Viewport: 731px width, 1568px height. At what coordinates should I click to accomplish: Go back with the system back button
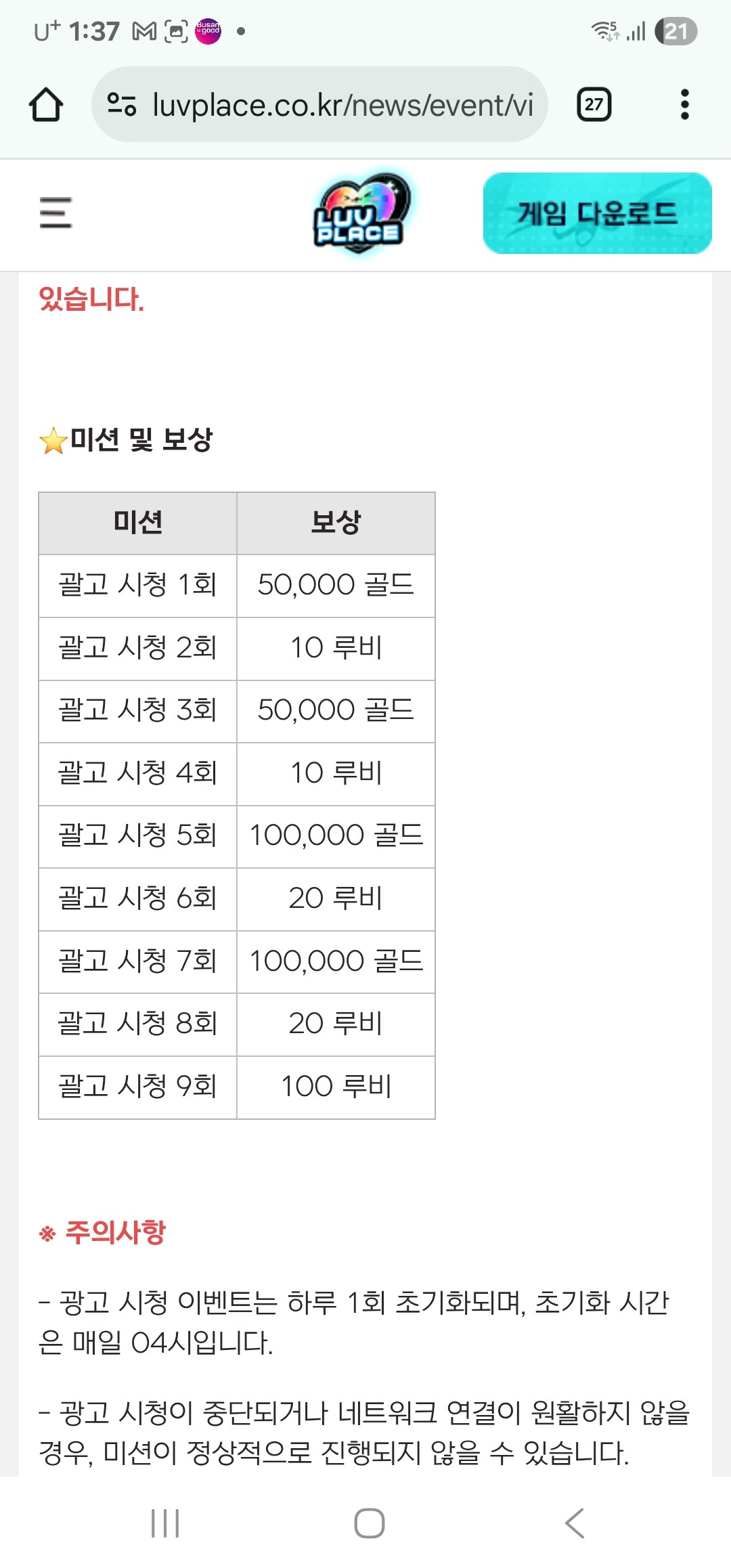(575, 1523)
